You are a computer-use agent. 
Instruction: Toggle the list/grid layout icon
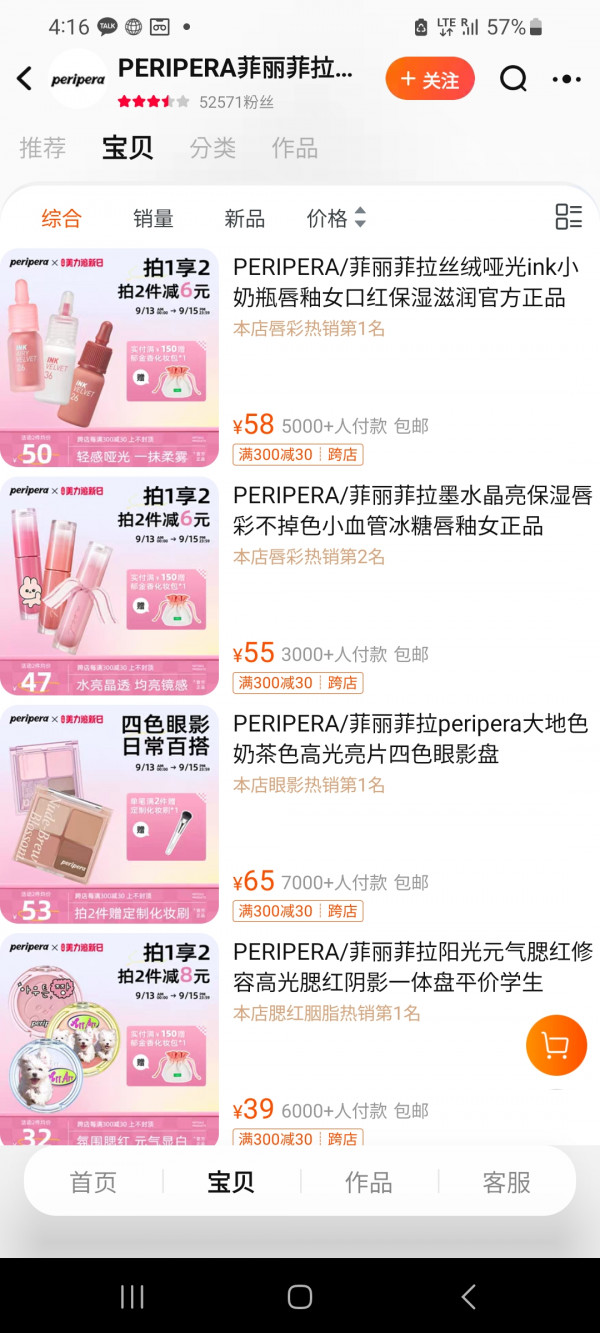pyautogui.click(x=568, y=217)
